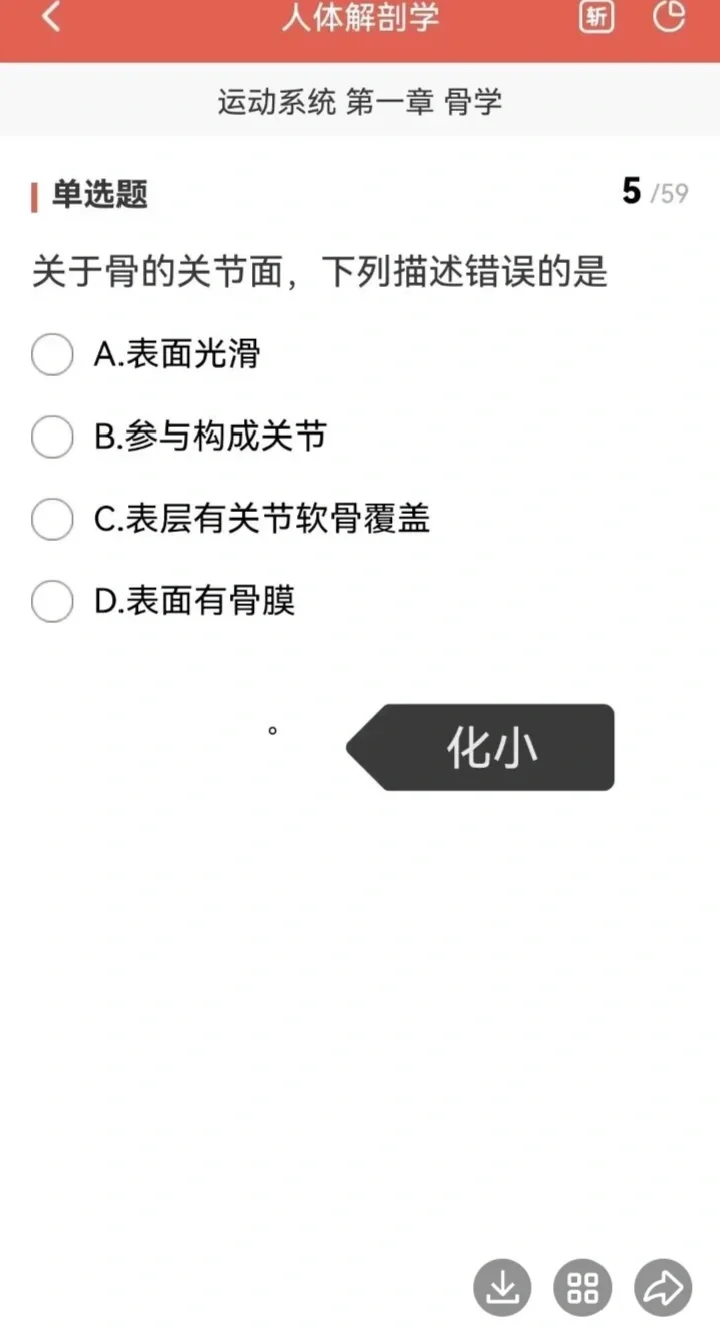Image resolution: width=720 pixels, height=1327 pixels.
Task: Choose answer B.参与构成关节
Action: click(x=179, y=437)
